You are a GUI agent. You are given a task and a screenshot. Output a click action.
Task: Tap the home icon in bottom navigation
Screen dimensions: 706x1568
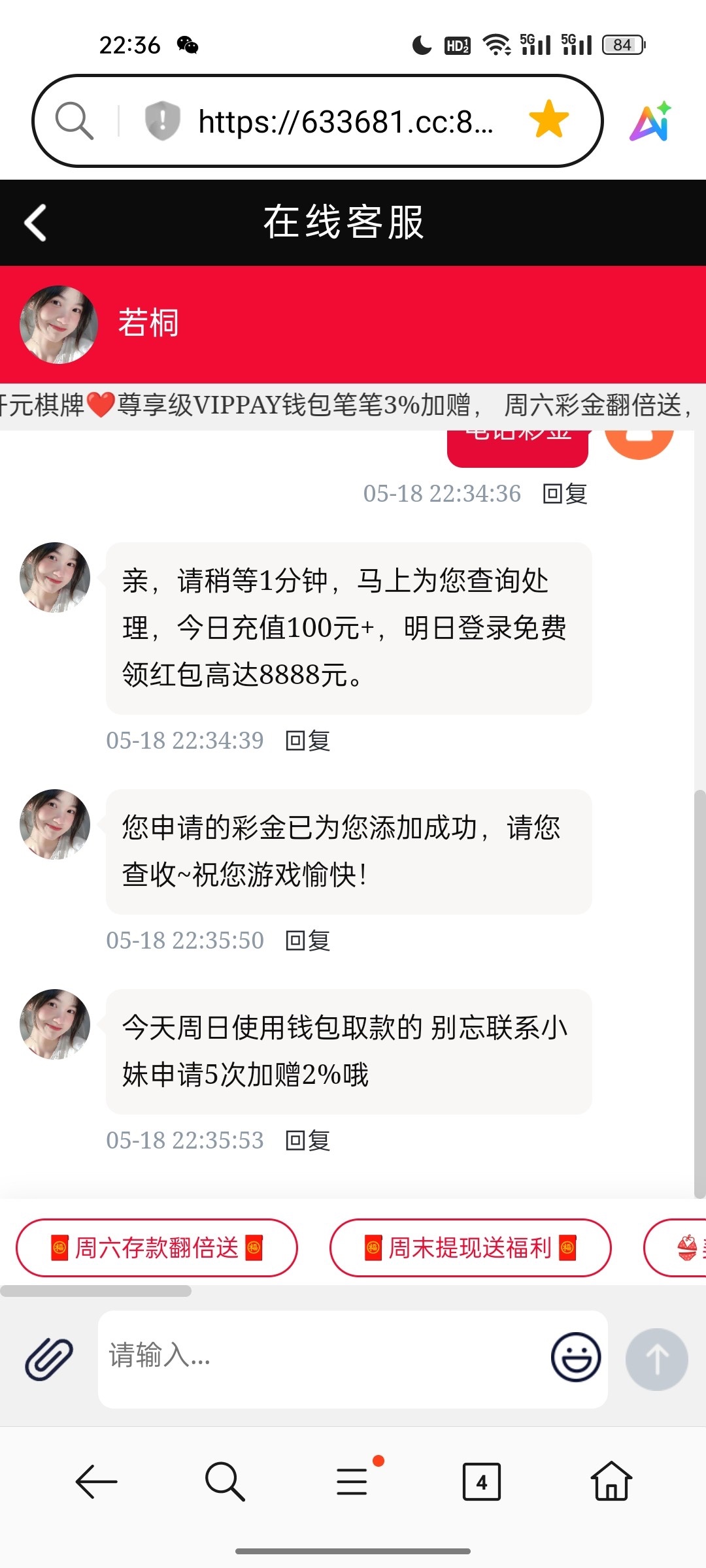click(x=612, y=1483)
